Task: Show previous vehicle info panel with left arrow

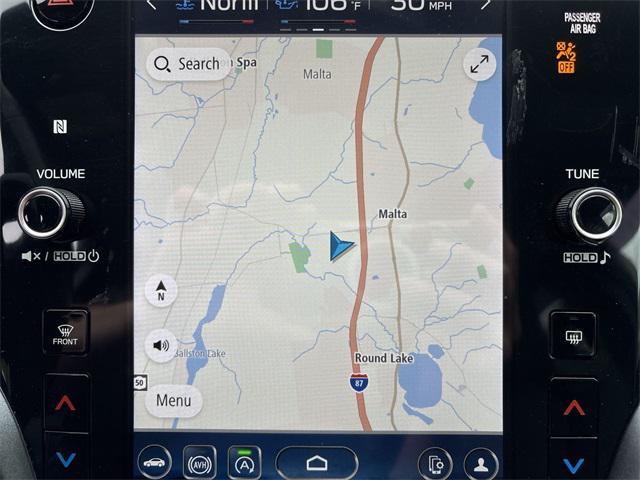Action: pyautogui.click(x=152, y=5)
